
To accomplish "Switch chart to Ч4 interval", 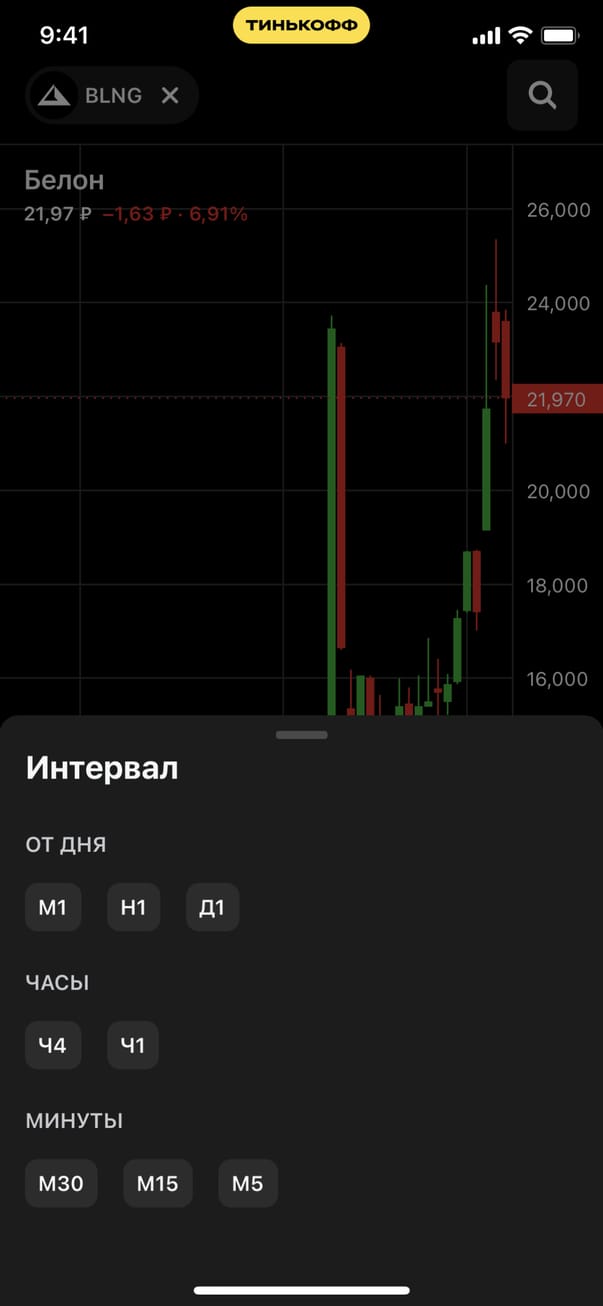I will coord(53,1045).
